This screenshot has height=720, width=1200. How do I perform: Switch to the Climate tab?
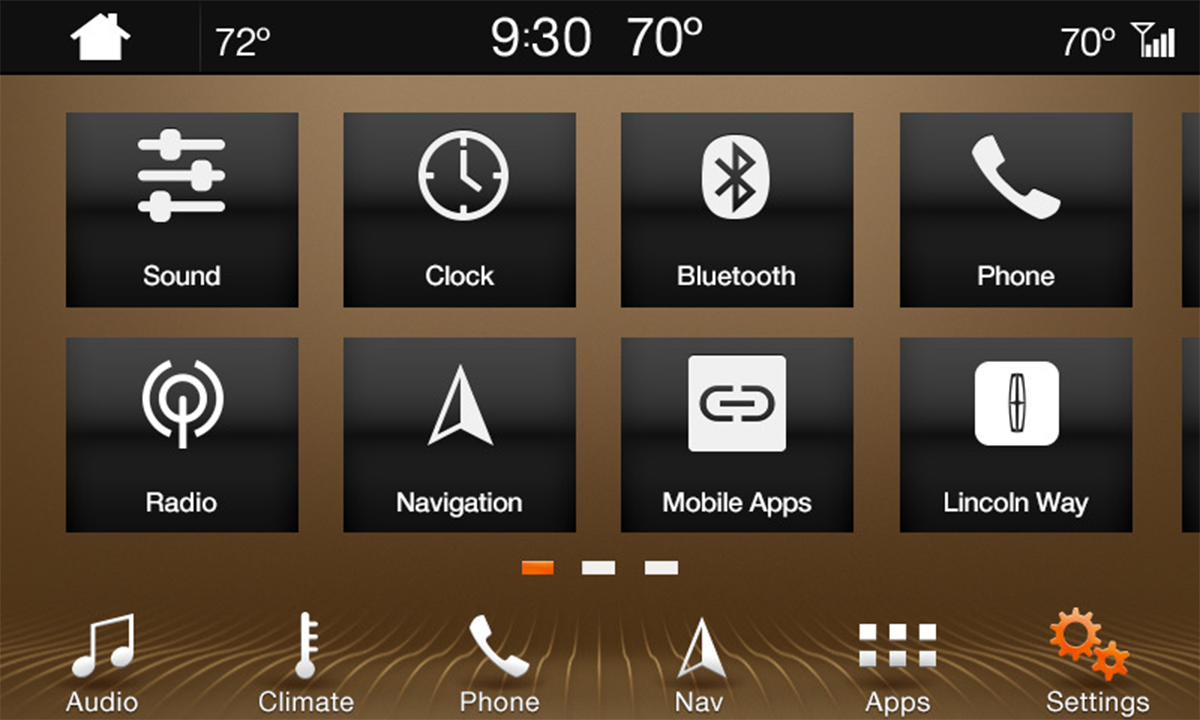pos(306,665)
